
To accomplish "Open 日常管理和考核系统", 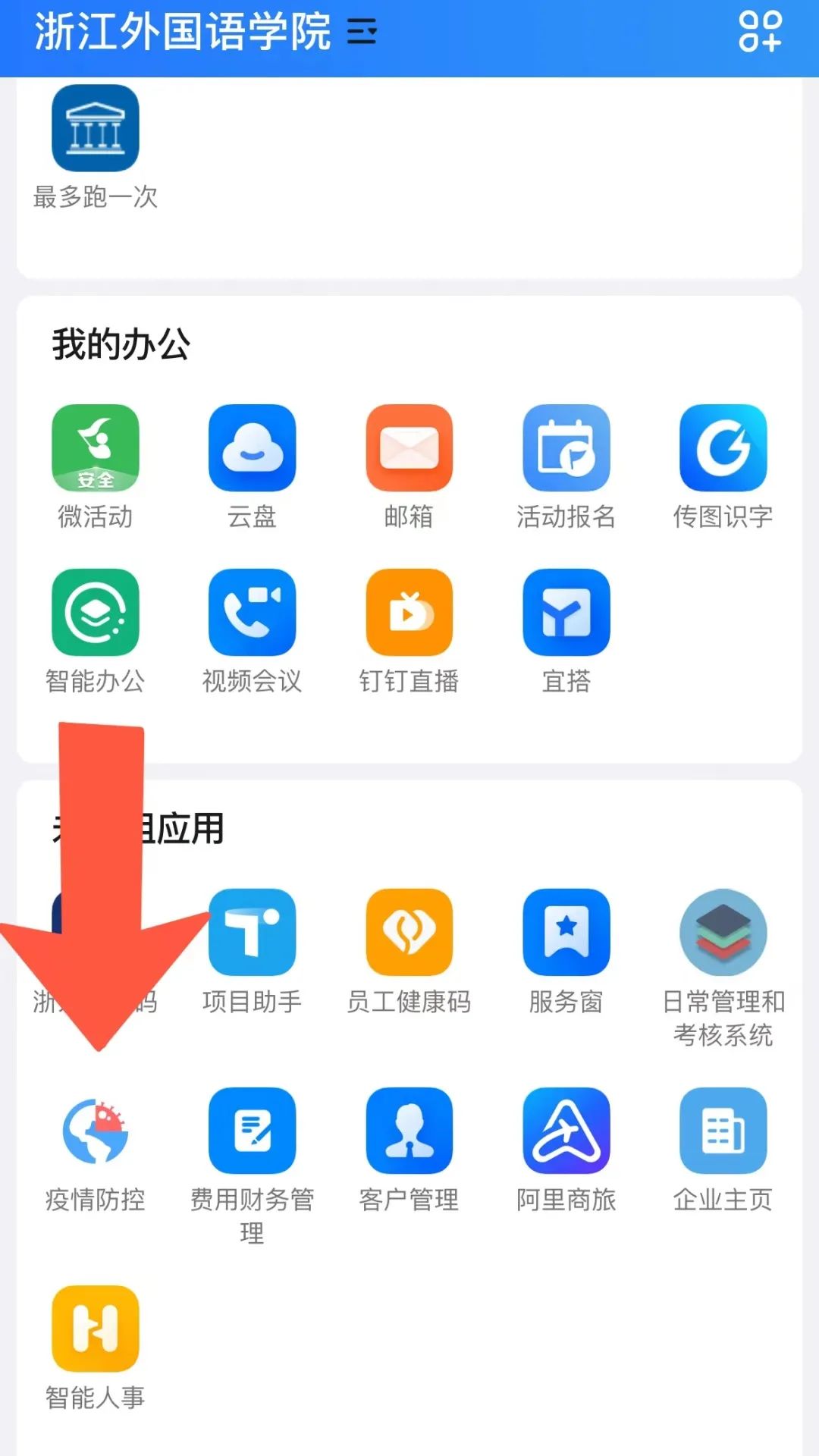I will (x=723, y=933).
